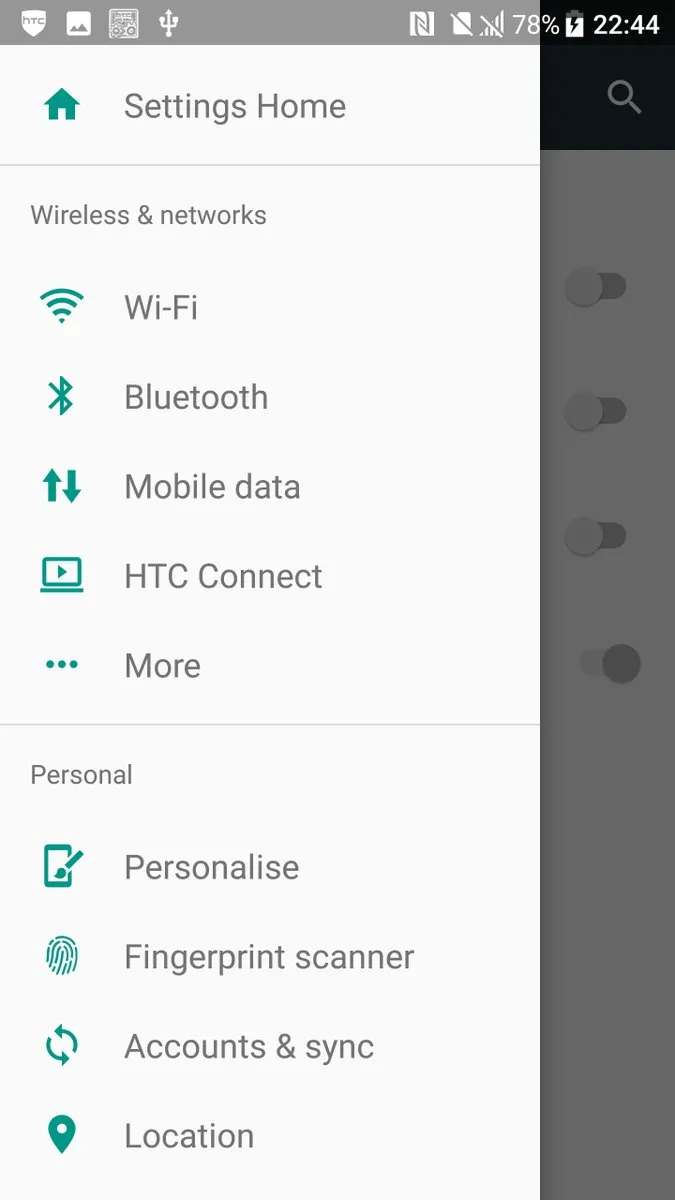
Task: Open Wi-Fi settings
Action: (x=161, y=307)
